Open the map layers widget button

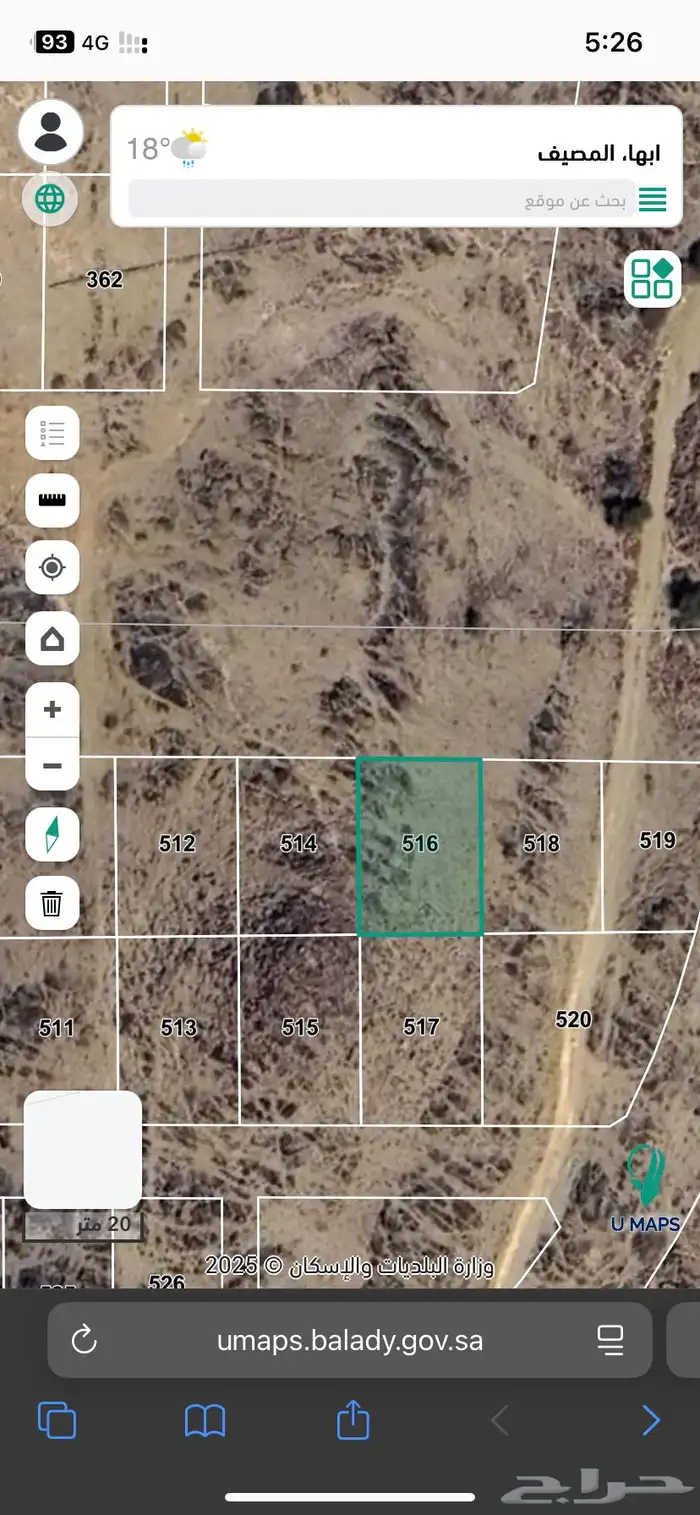652,279
